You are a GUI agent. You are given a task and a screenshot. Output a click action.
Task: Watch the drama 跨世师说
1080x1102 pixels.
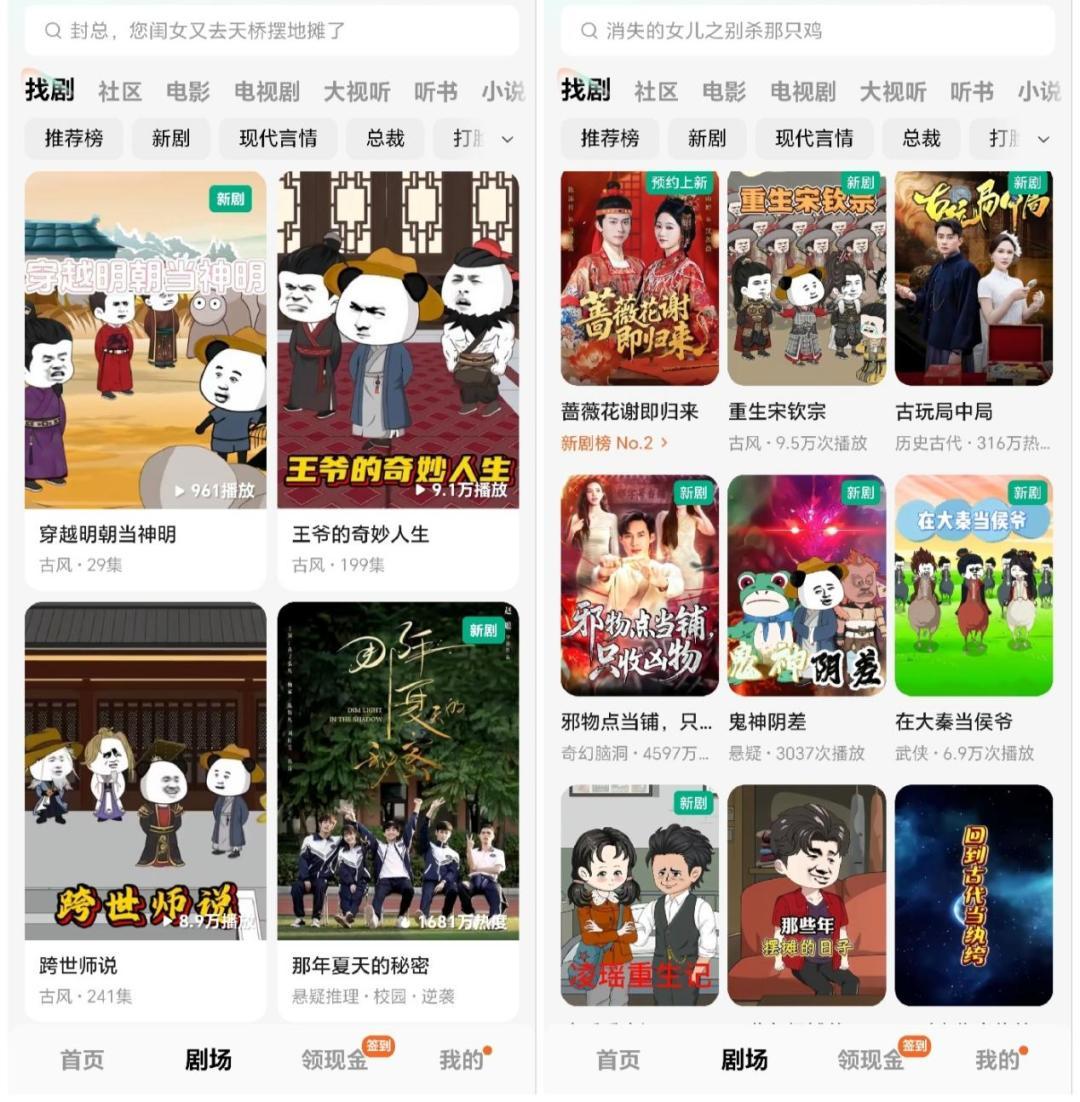pos(145,770)
